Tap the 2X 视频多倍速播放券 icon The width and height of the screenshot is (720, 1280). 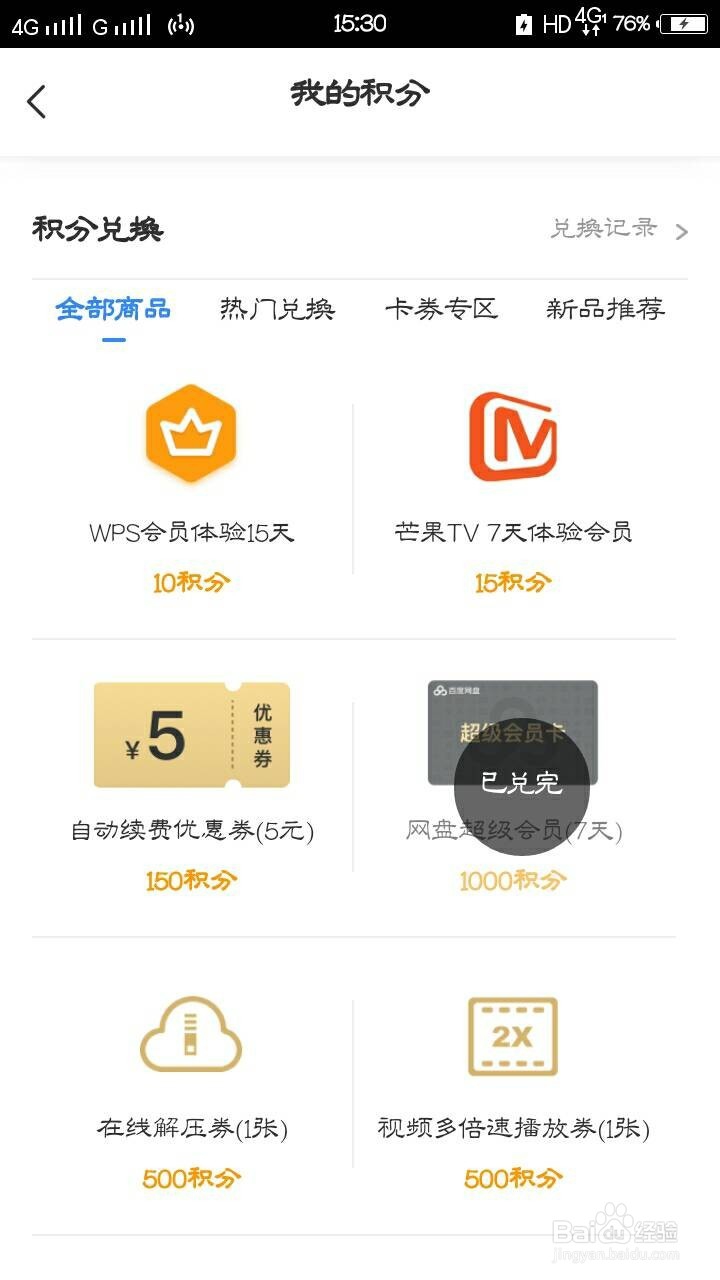tap(513, 1037)
